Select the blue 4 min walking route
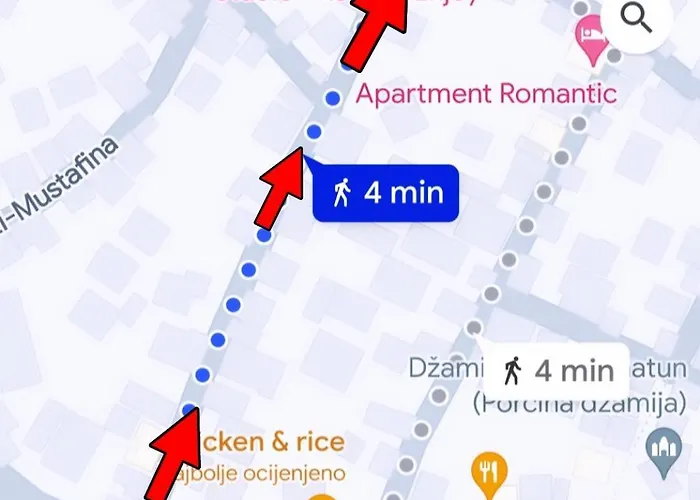Screen dimensions: 700x500 coord(386,193)
